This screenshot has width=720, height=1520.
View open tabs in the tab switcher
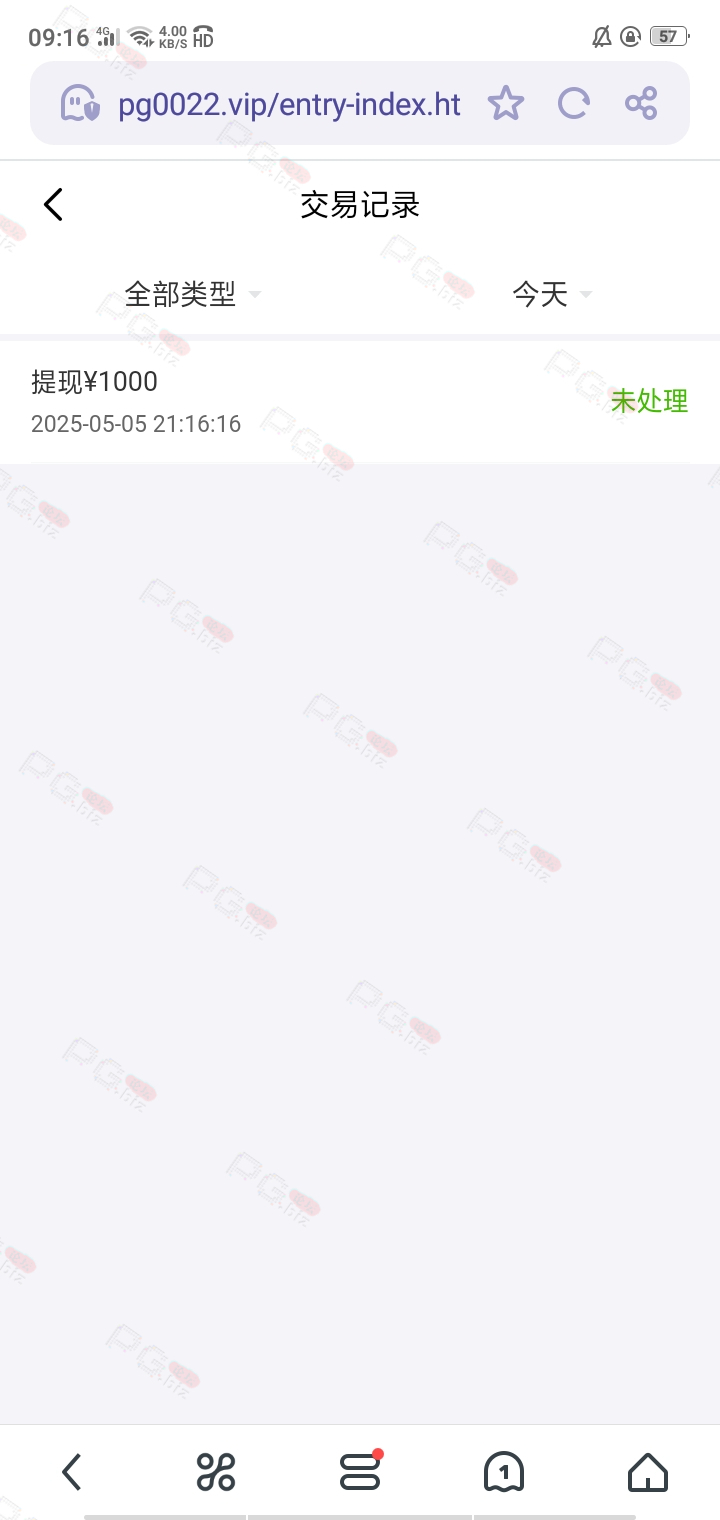504,1472
